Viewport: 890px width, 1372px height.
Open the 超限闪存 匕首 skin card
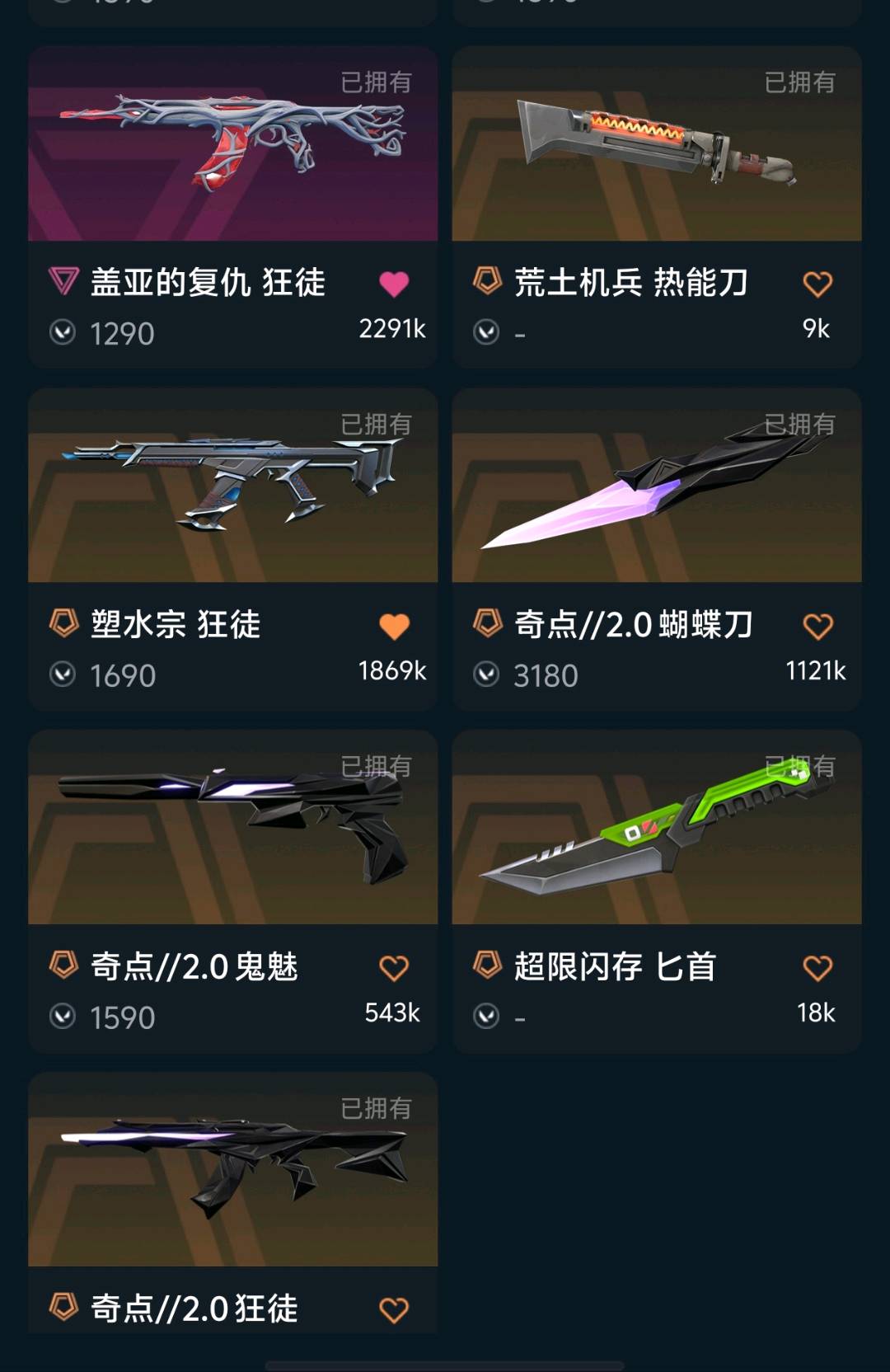click(x=656, y=828)
